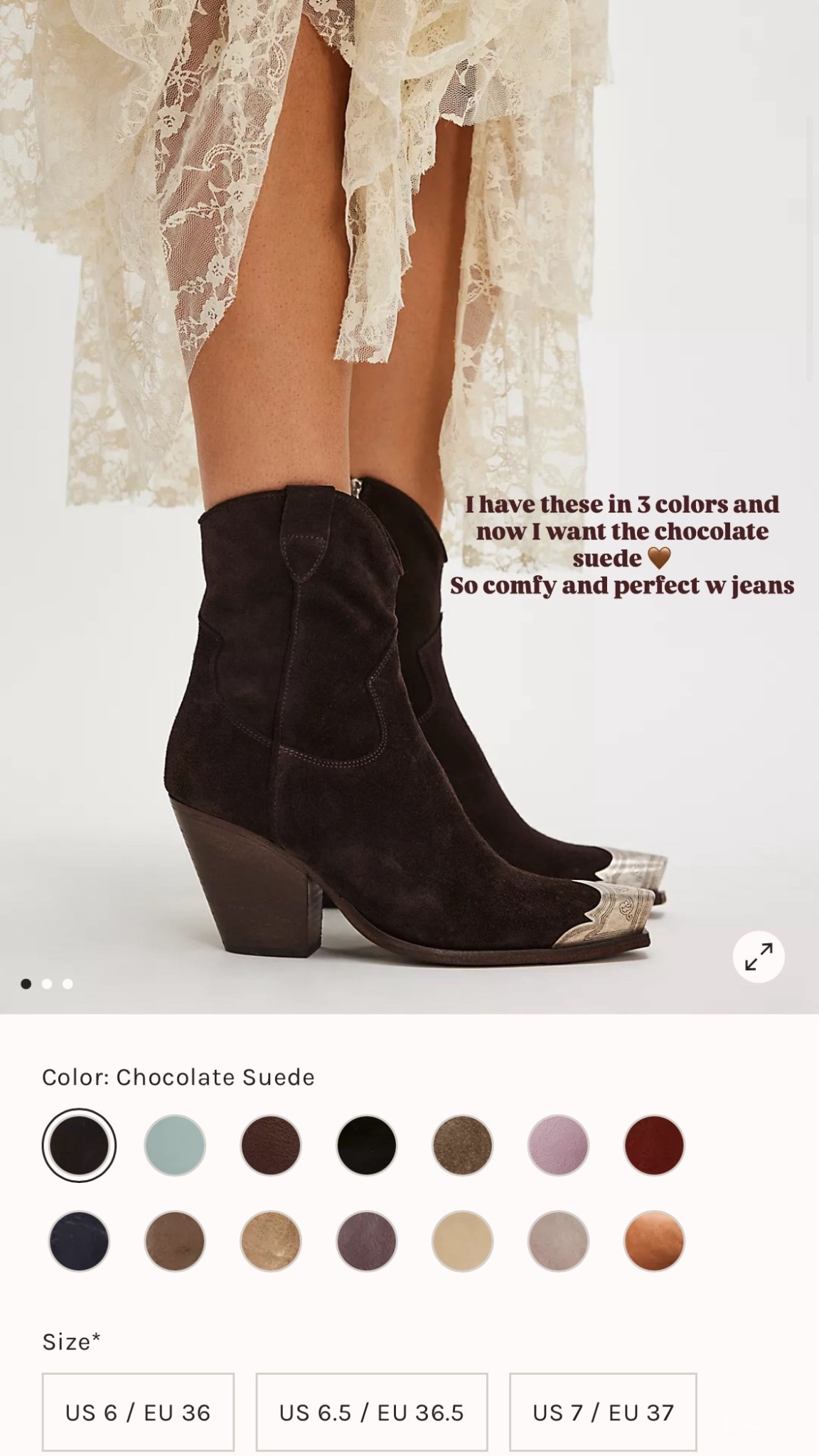This screenshot has width=819, height=1456.
Task: Select the Chocolate Suede color swatch
Action: point(80,1144)
